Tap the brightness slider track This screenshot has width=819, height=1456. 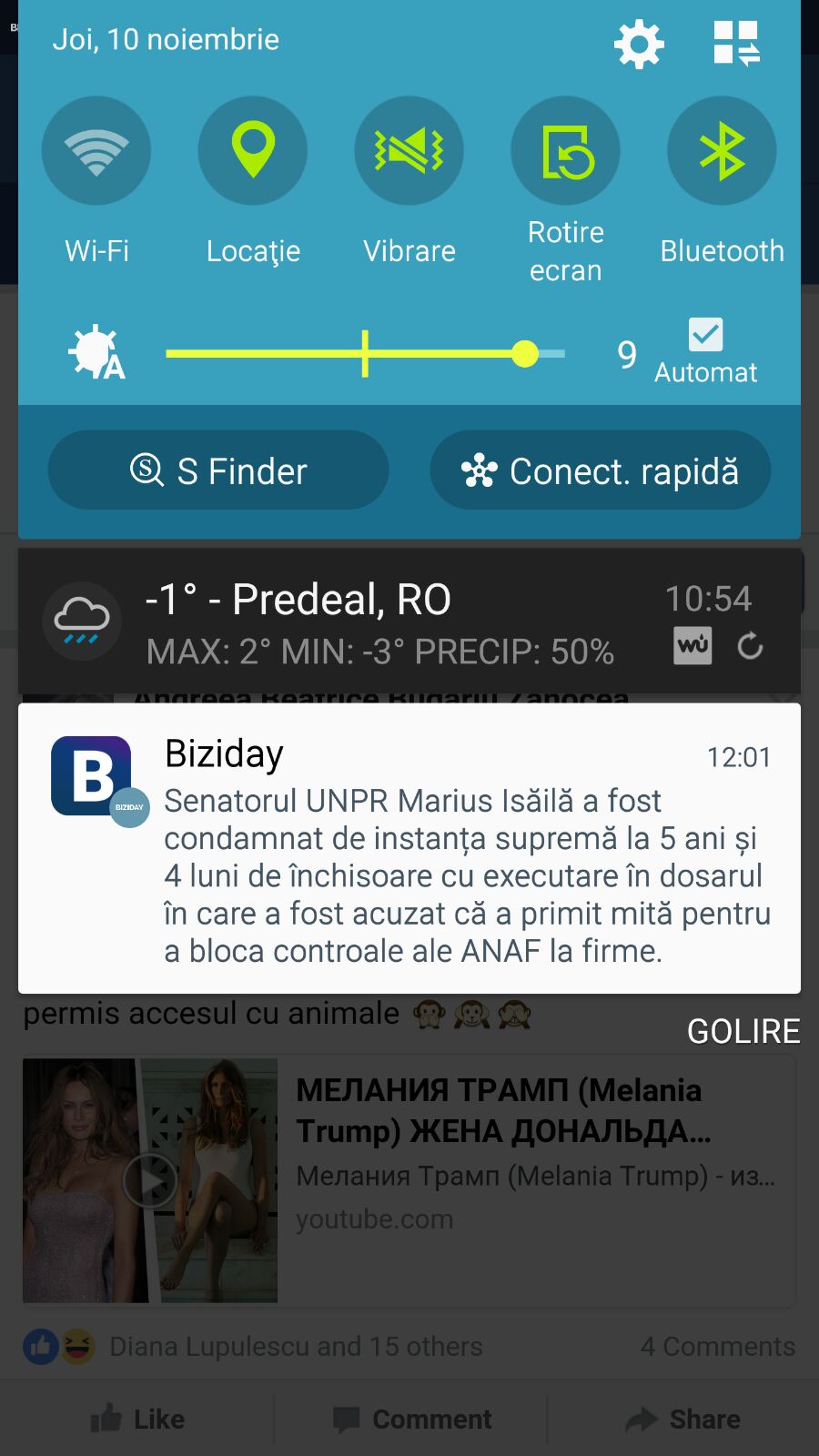click(x=366, y=353)
